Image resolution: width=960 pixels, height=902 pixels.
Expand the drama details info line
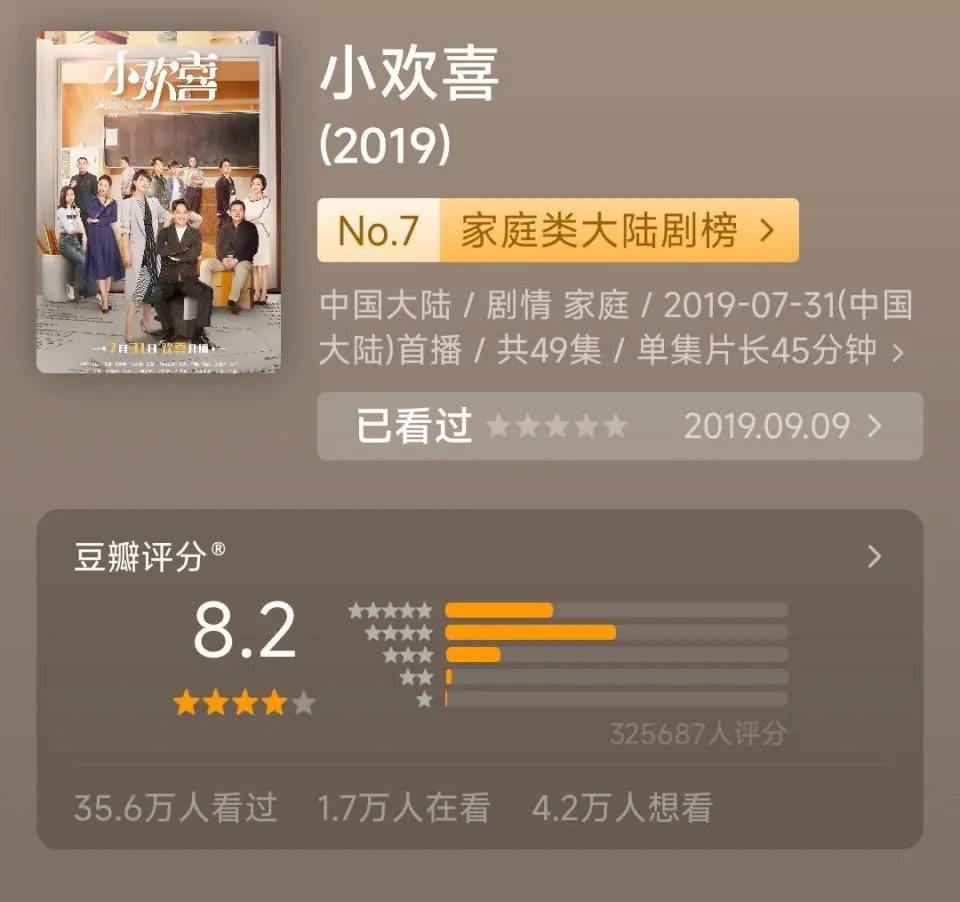896,352
